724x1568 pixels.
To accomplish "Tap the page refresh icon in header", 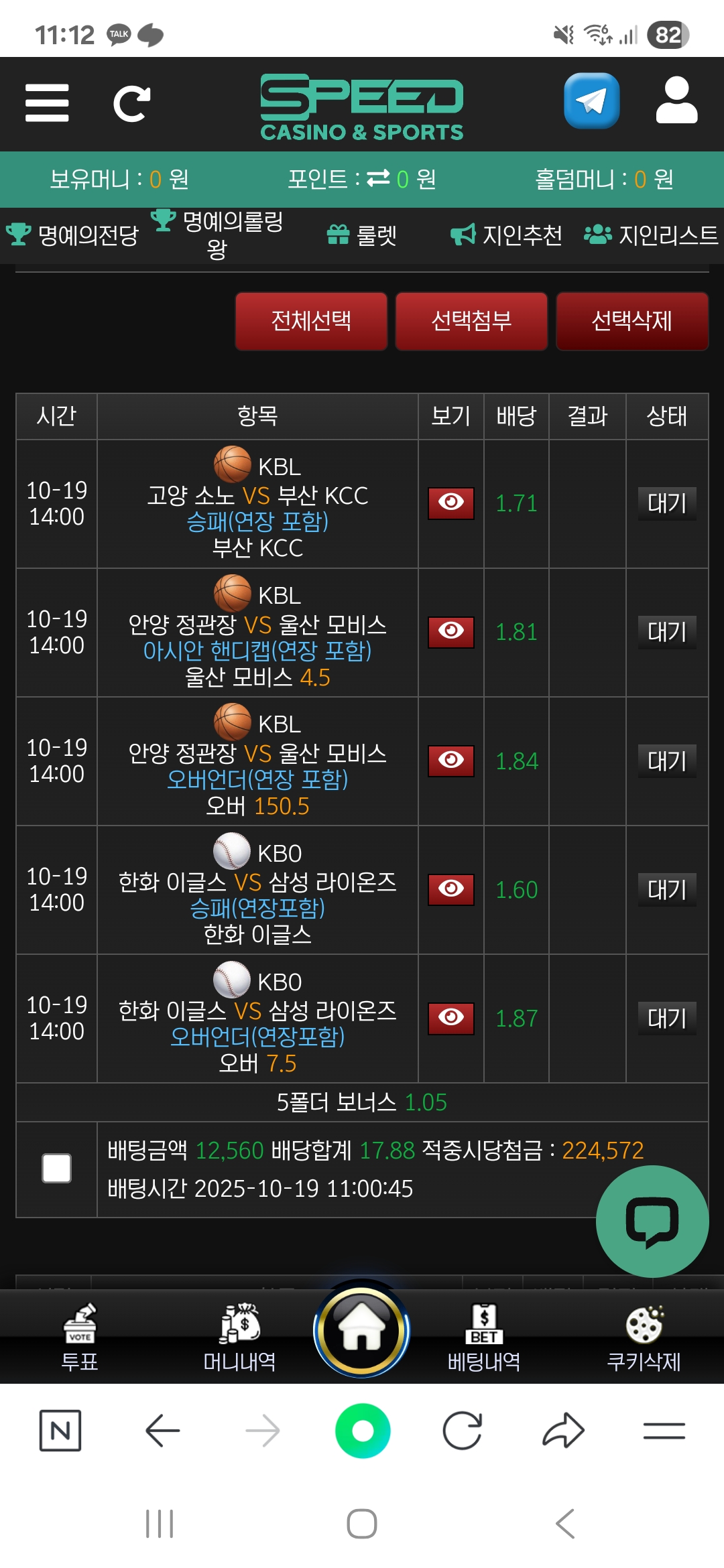I will pyautogui.click(x=131, y=104).
